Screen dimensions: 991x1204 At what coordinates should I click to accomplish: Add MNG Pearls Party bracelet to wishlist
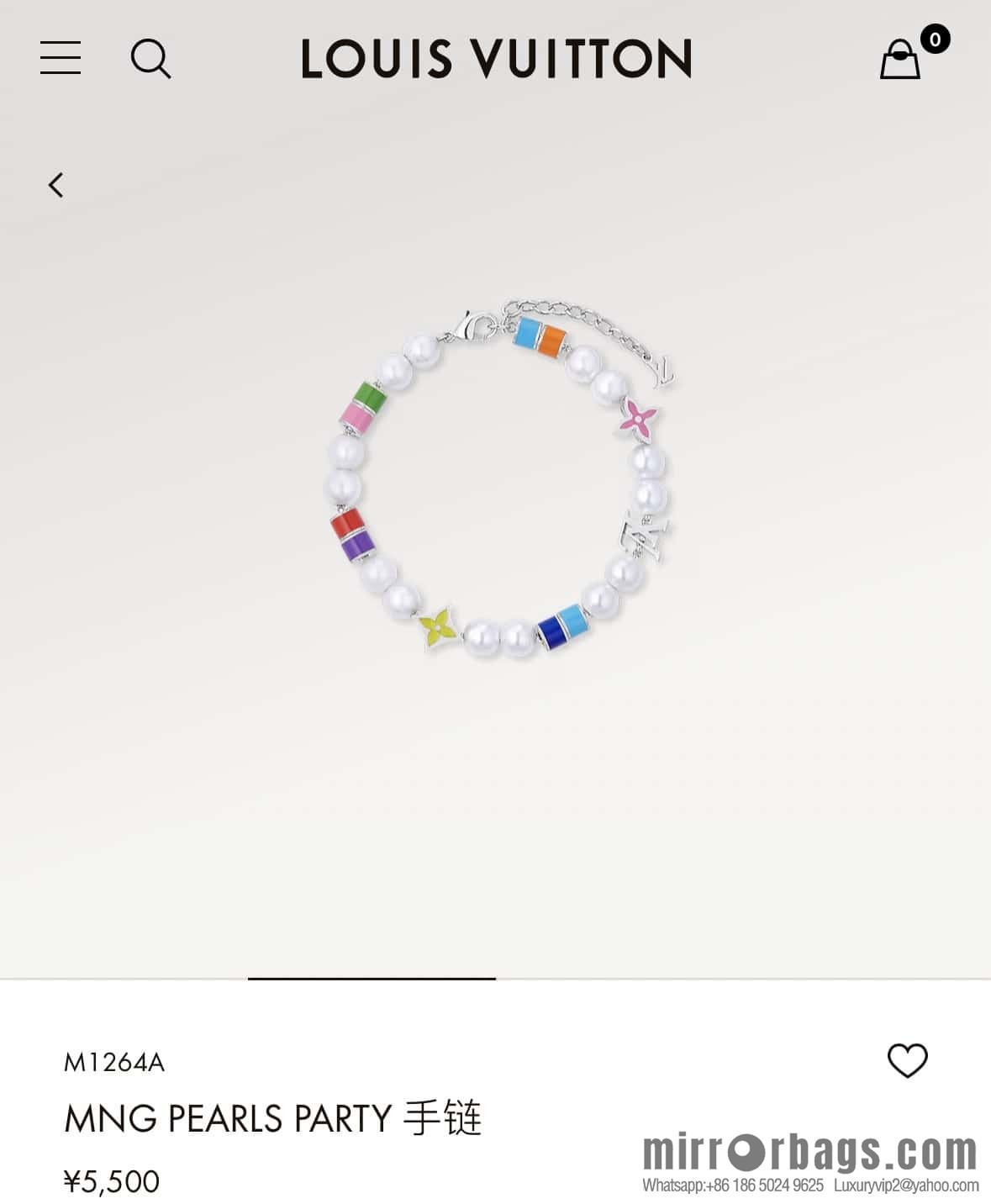click(907, 1060)
